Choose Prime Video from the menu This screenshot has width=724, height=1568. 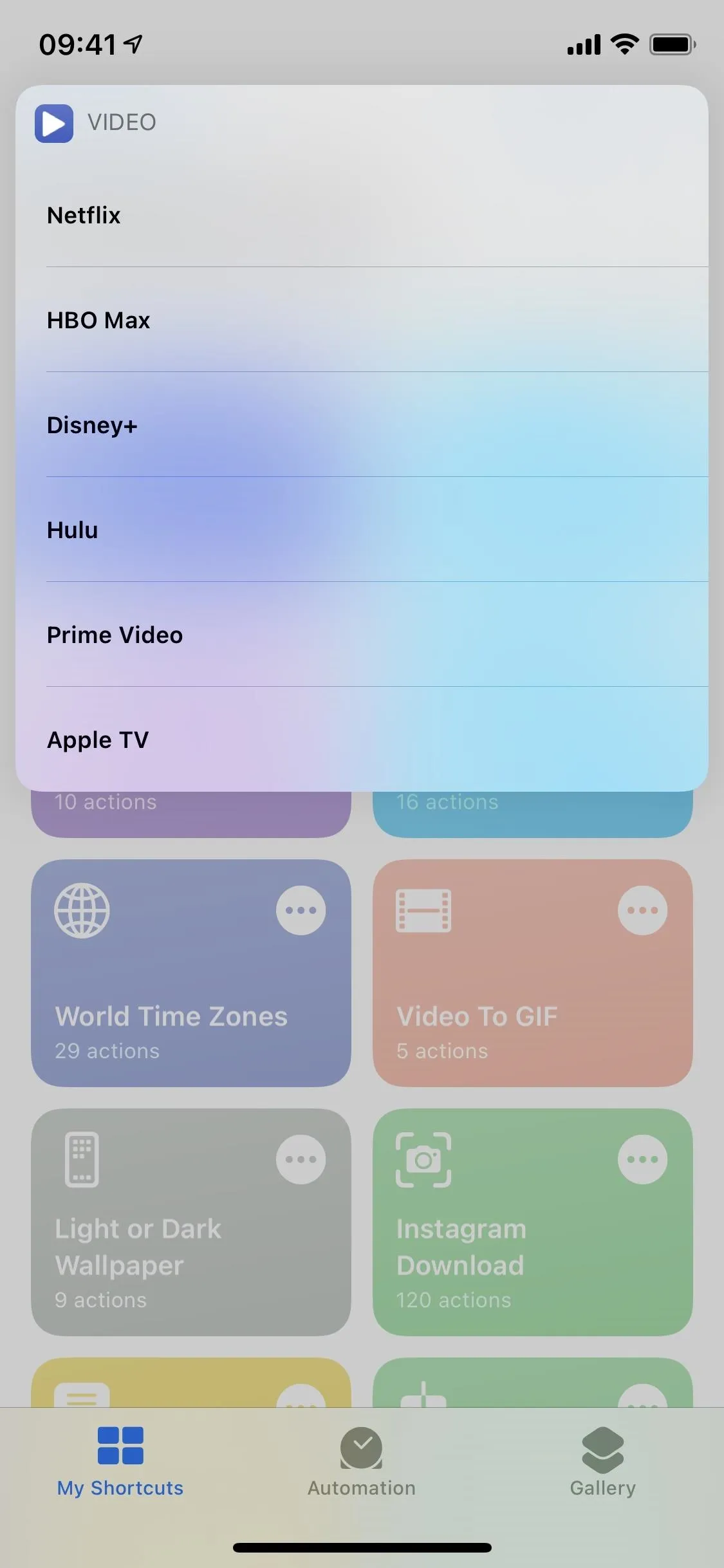pos(362,635)
